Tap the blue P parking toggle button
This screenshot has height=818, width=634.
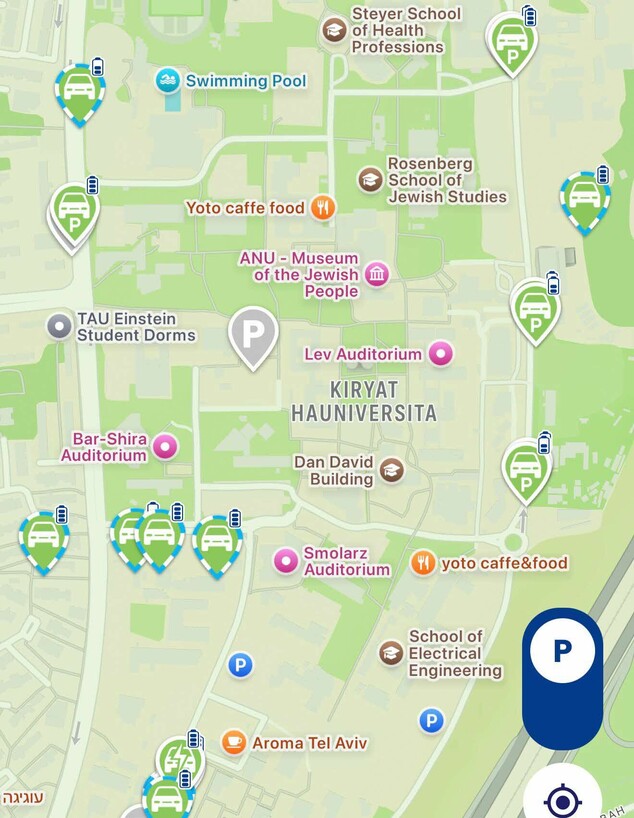[x=562, y=651]
